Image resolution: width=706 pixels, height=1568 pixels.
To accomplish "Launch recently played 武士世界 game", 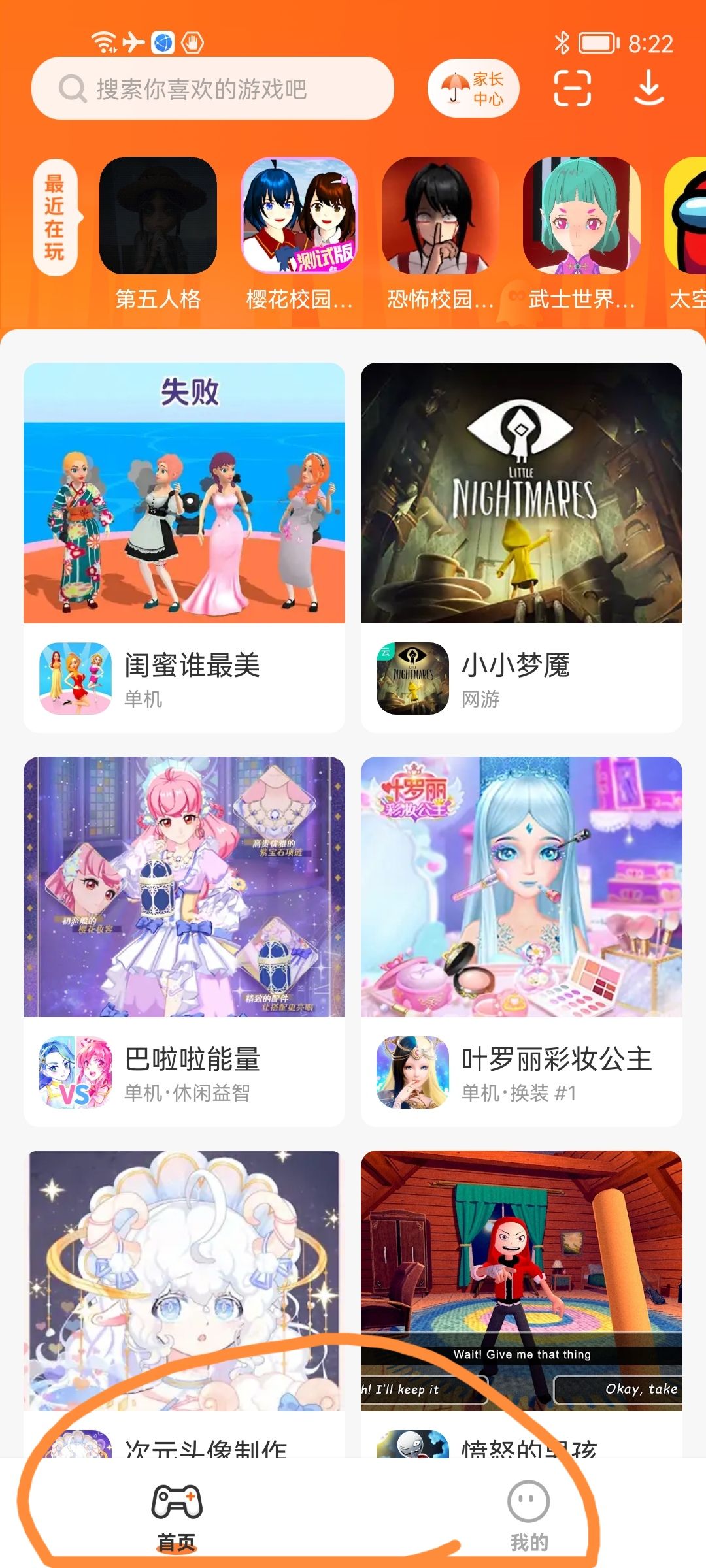I will click(x=581, y=216).
